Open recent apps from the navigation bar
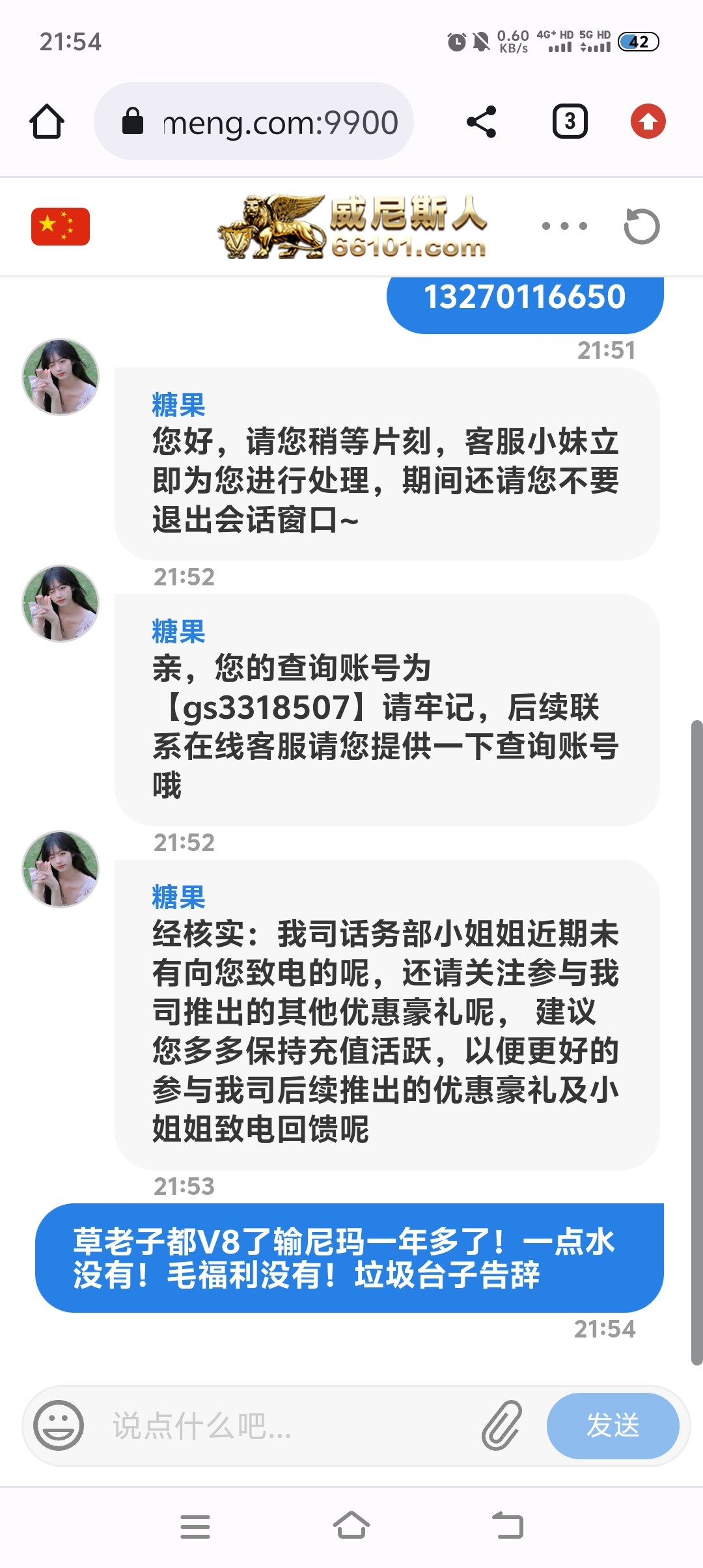 pos(195,1526)
